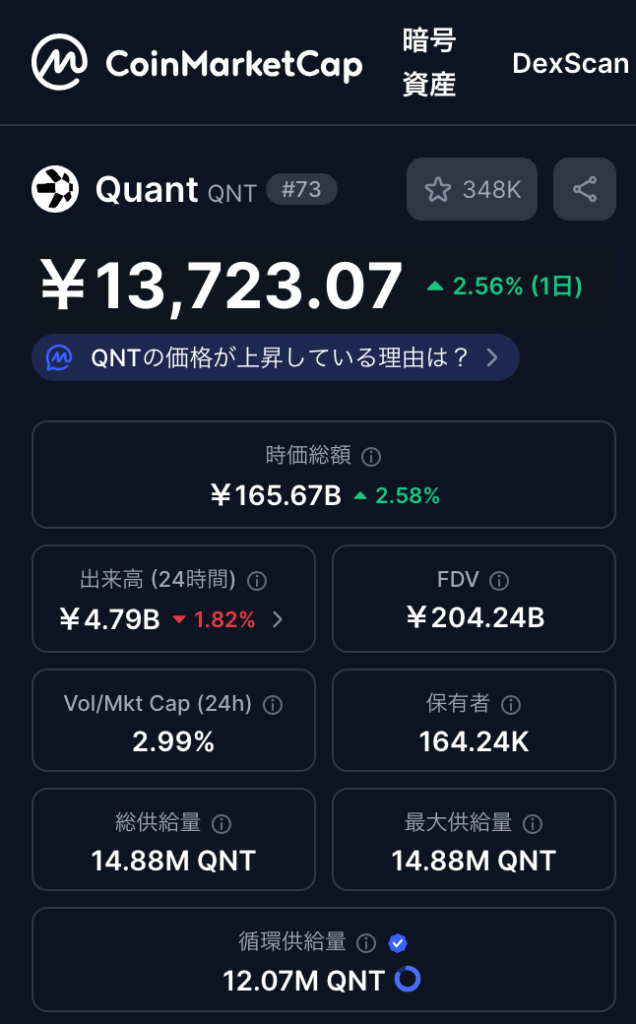Tap the verified badge beside 循環供給量
Viewport: 636px width, 1024px height.
pos(398,943)
